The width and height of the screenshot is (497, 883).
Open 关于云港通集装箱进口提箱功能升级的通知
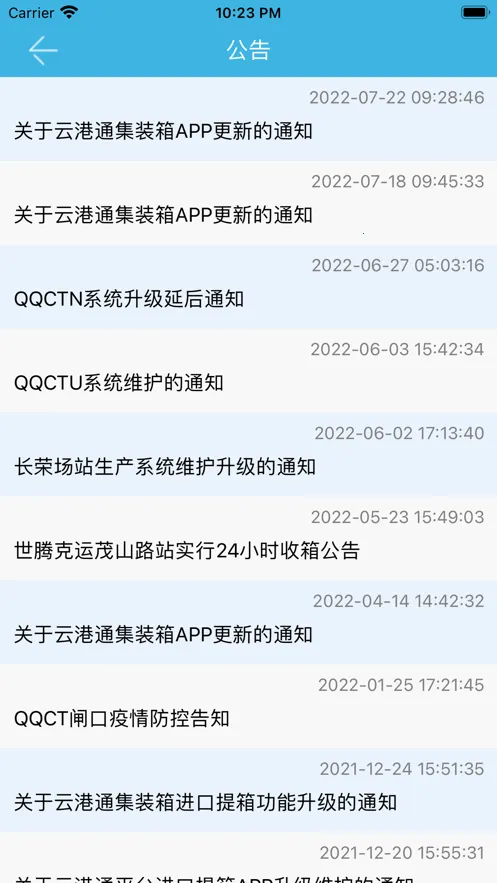click(x=248, y=790)
